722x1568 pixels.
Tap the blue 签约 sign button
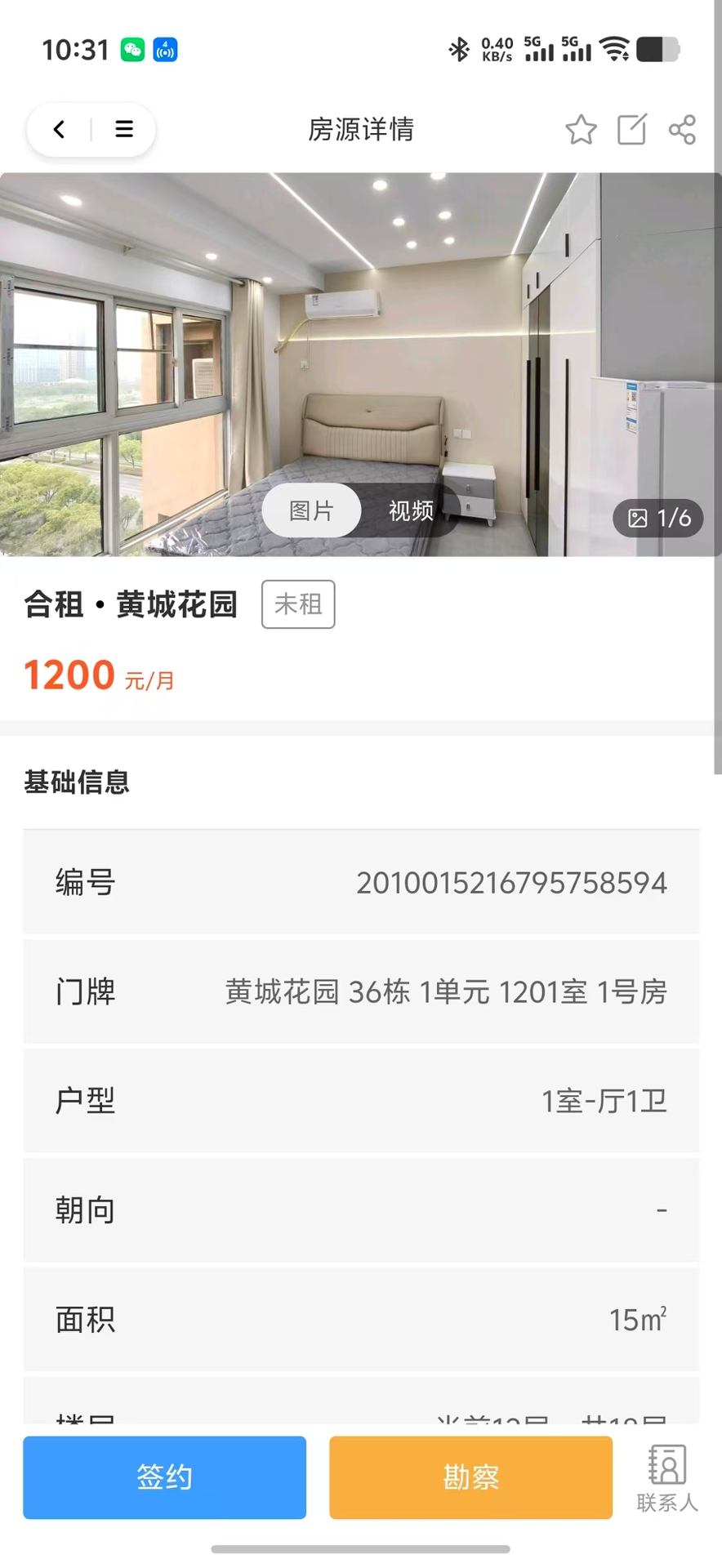(164, 1477)
